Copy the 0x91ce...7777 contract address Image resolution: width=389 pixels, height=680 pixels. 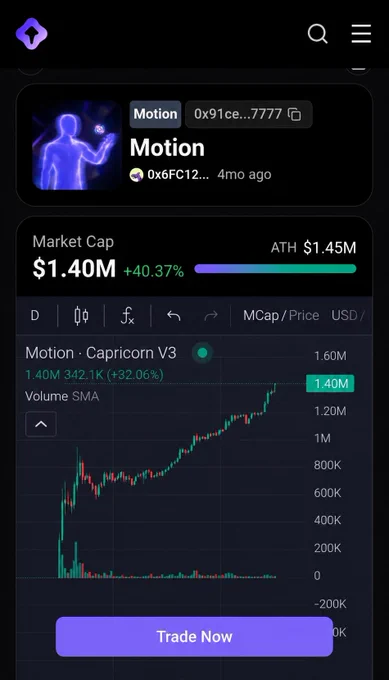tap(295, 114)
